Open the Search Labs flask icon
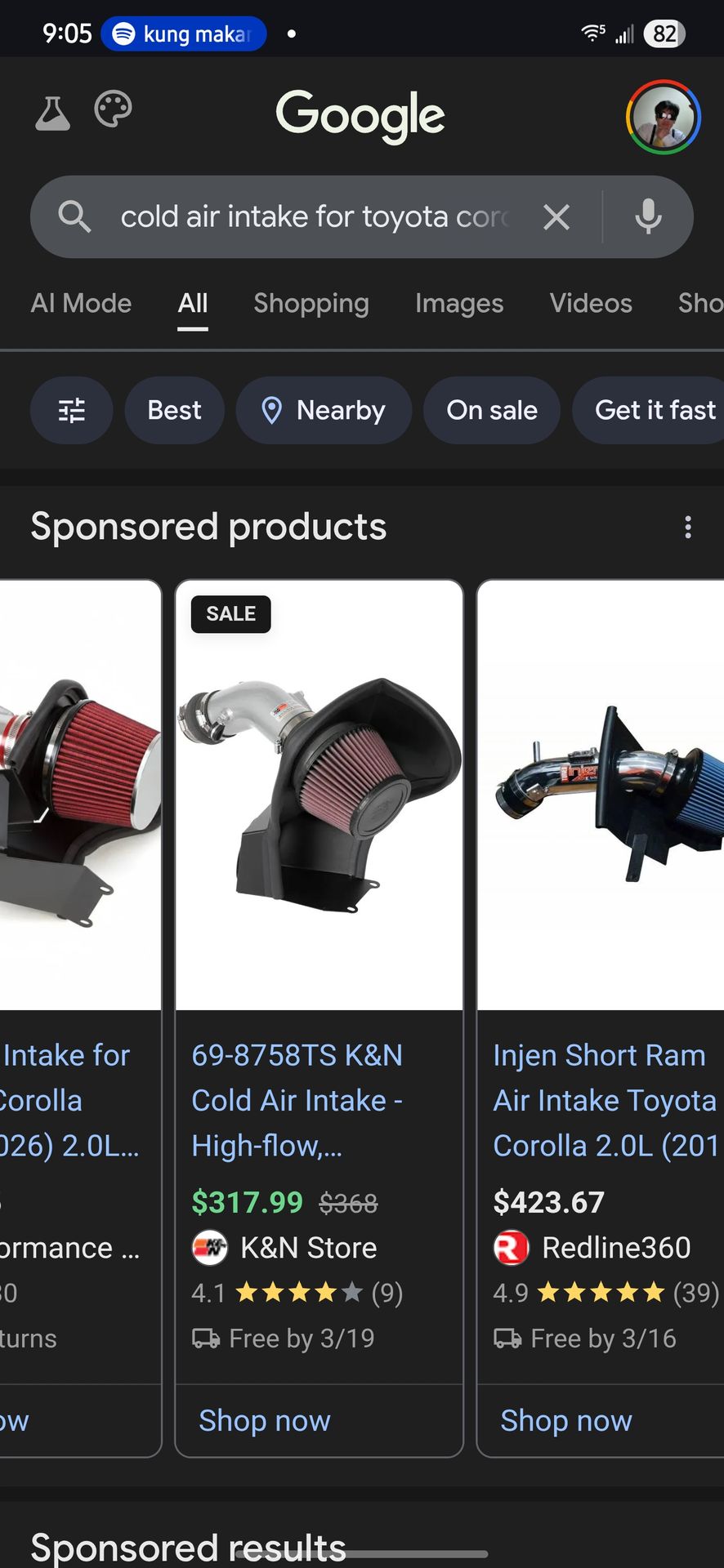Screen dimensions: 724x1568 (52, 114)
